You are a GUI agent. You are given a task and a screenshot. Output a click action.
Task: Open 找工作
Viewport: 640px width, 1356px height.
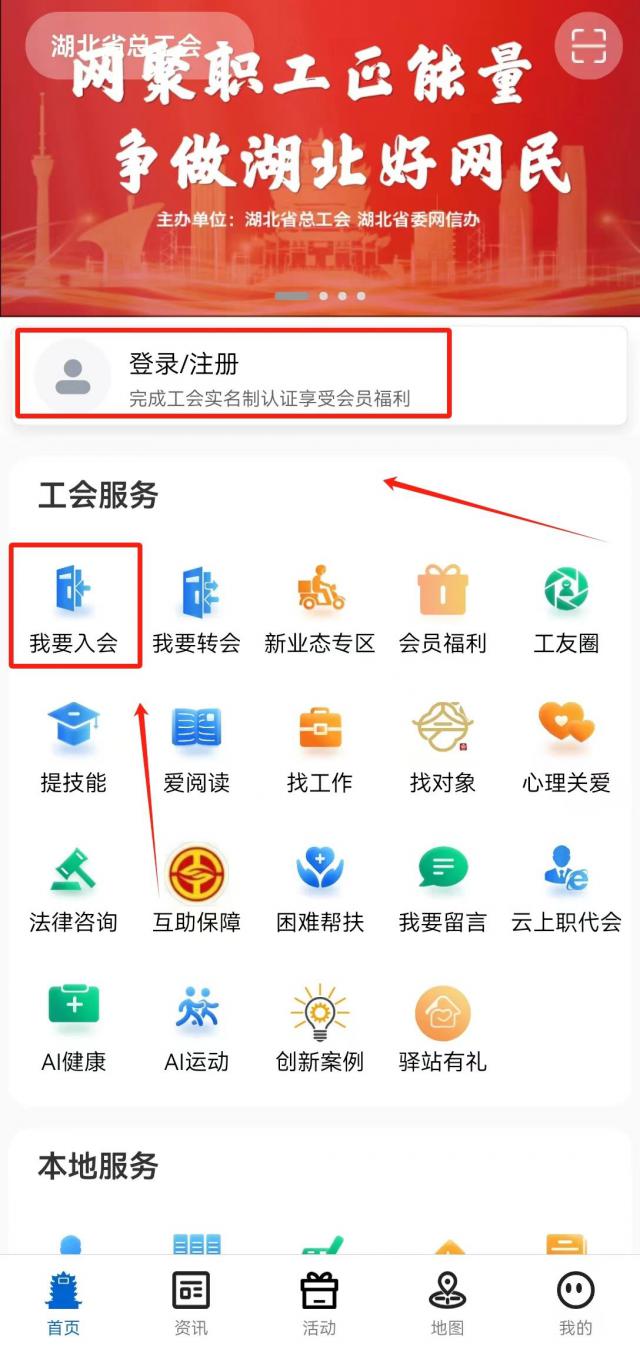pyautogui.click(x=319, y=745)
